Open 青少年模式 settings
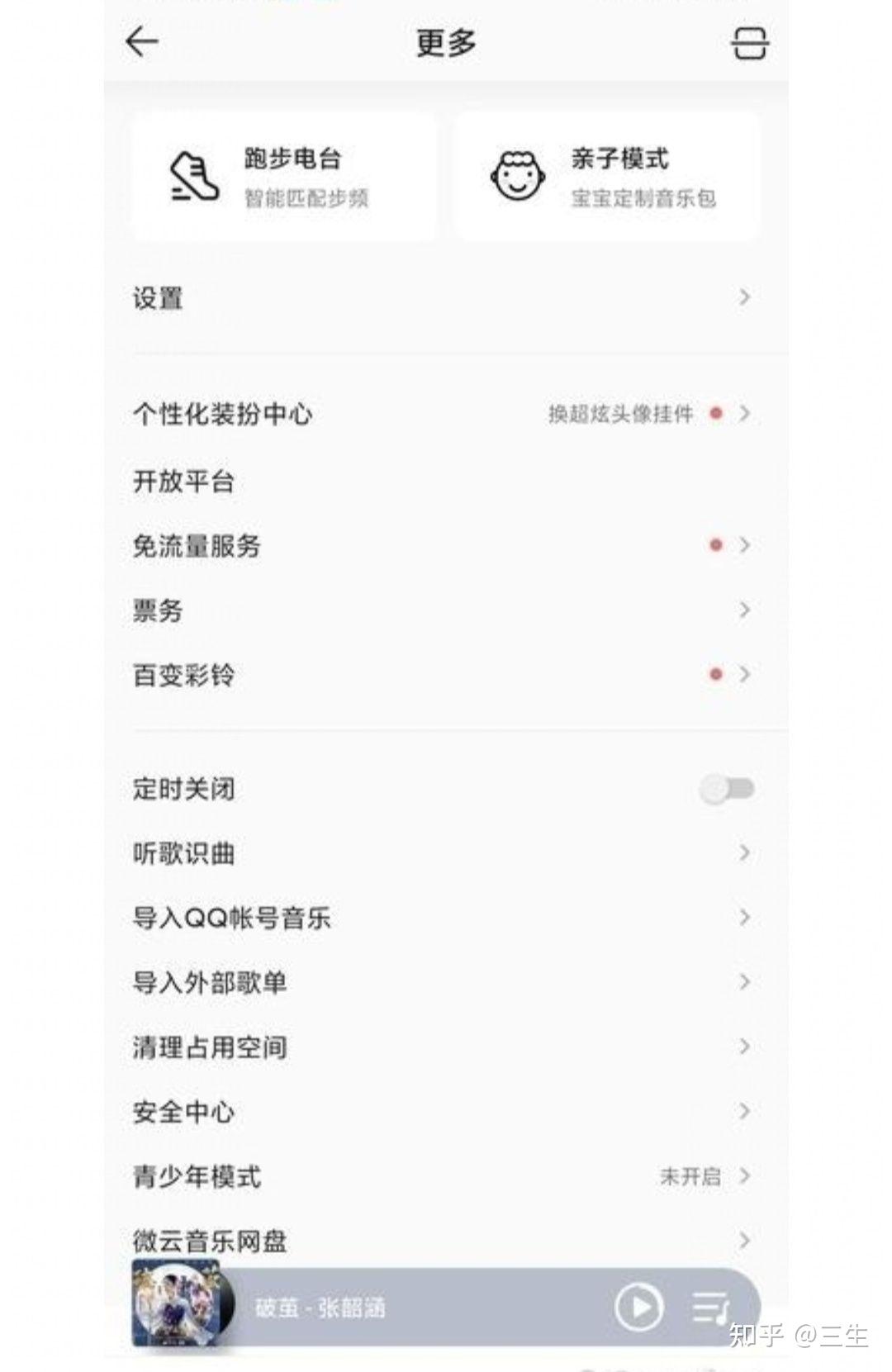The image size is (892, 1372). click(x=444, y=1176)
